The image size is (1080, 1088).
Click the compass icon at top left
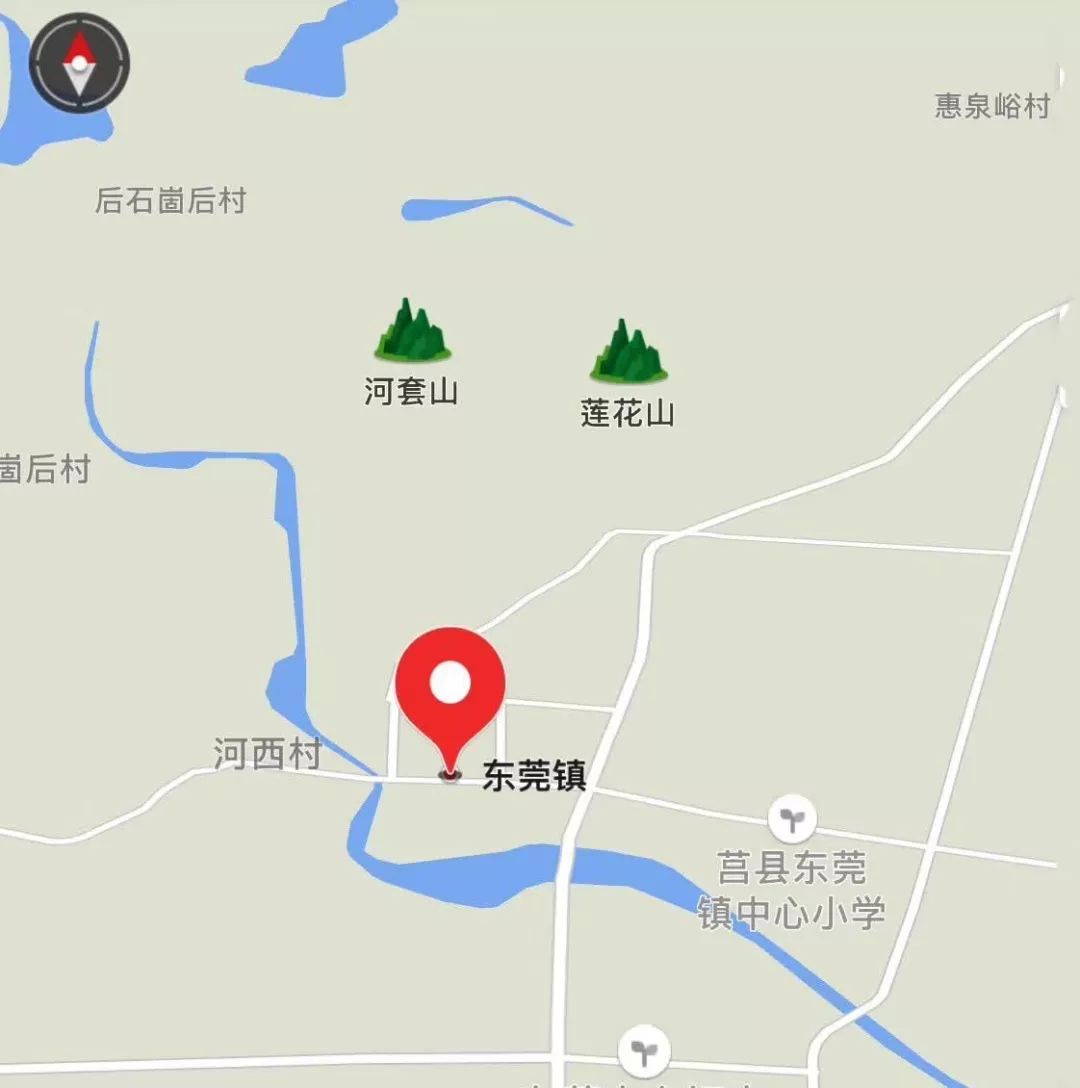79,61
